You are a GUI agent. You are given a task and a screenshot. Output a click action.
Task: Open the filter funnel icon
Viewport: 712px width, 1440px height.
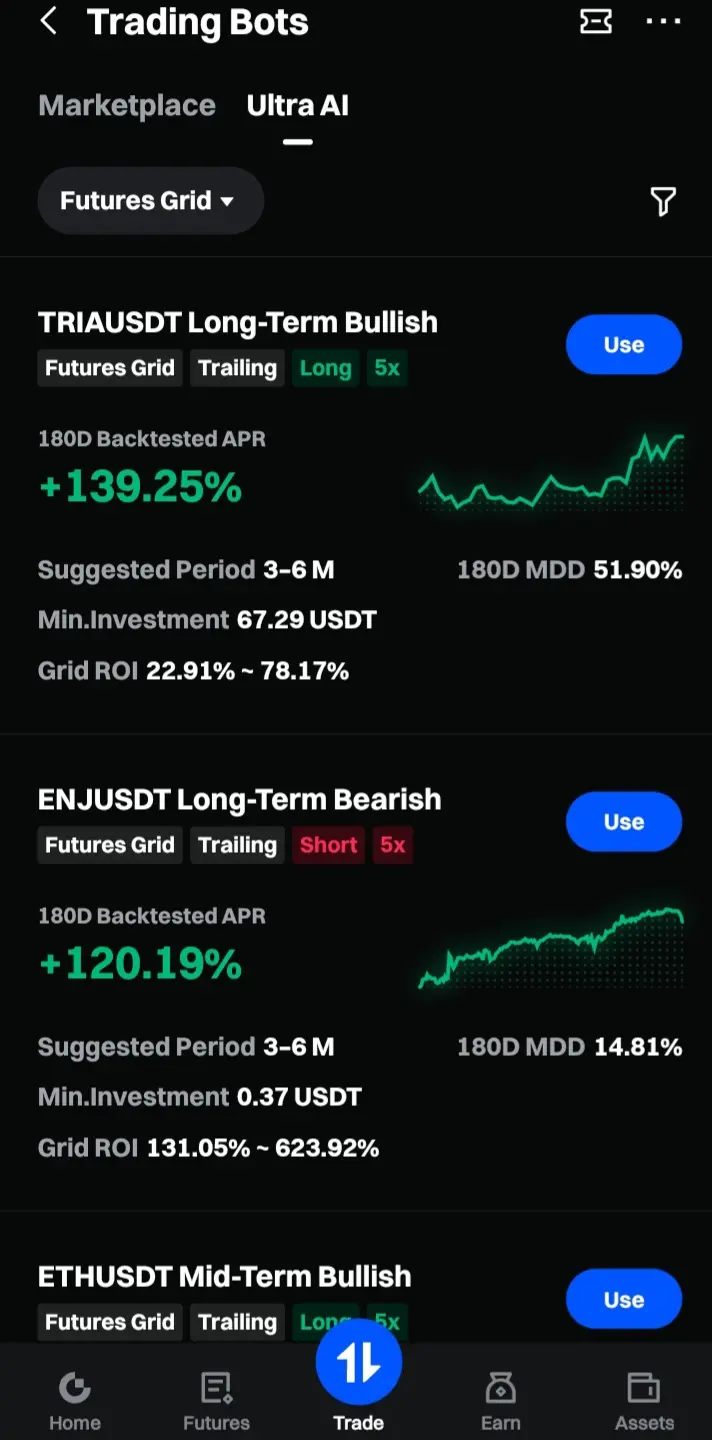662,201
